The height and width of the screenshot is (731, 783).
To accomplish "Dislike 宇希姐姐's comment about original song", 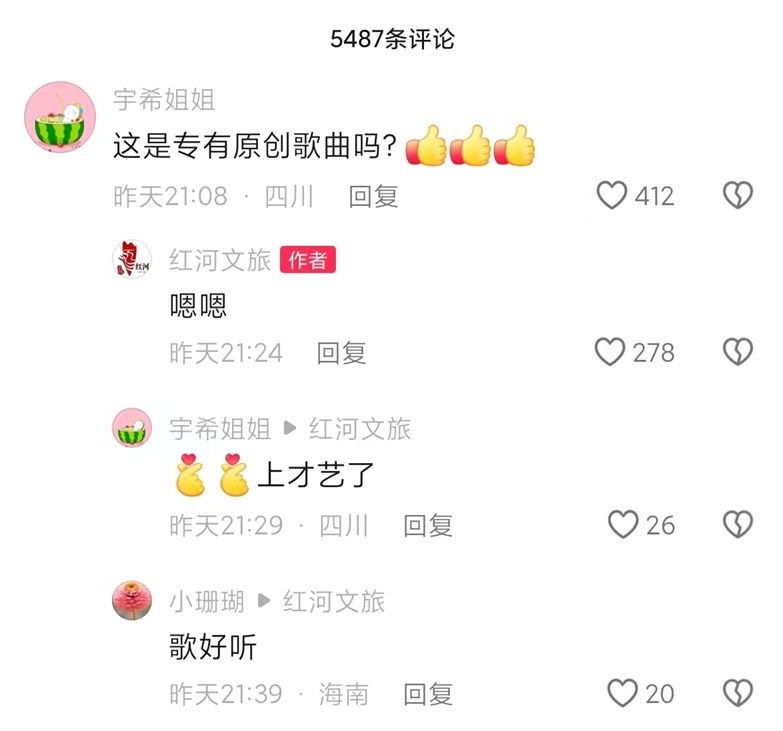I will tap(738, 196).
